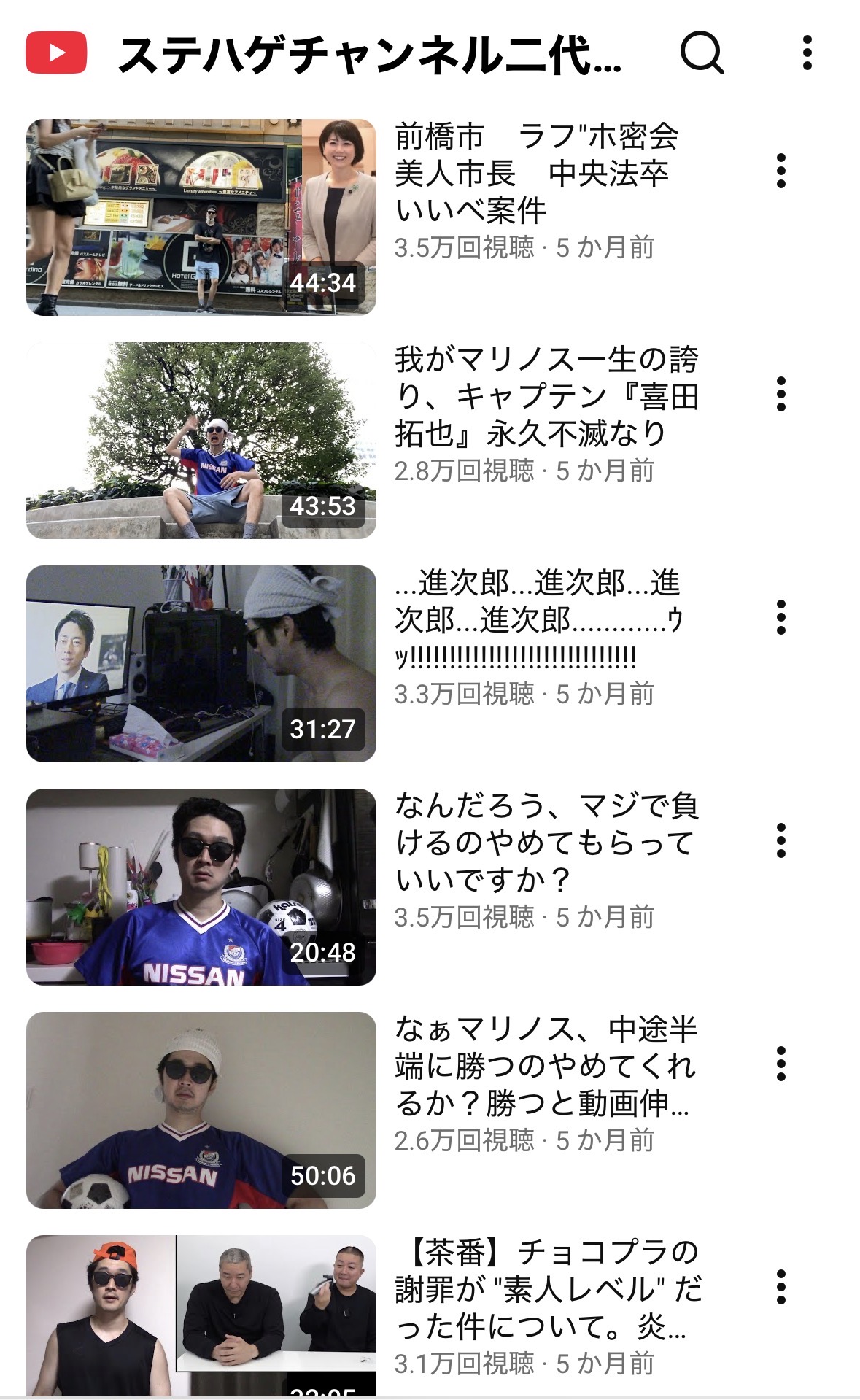Screen dimensions: 860x1400
Task: Play the 44:34 video about 前橋市
Action: tap(201, 217)
